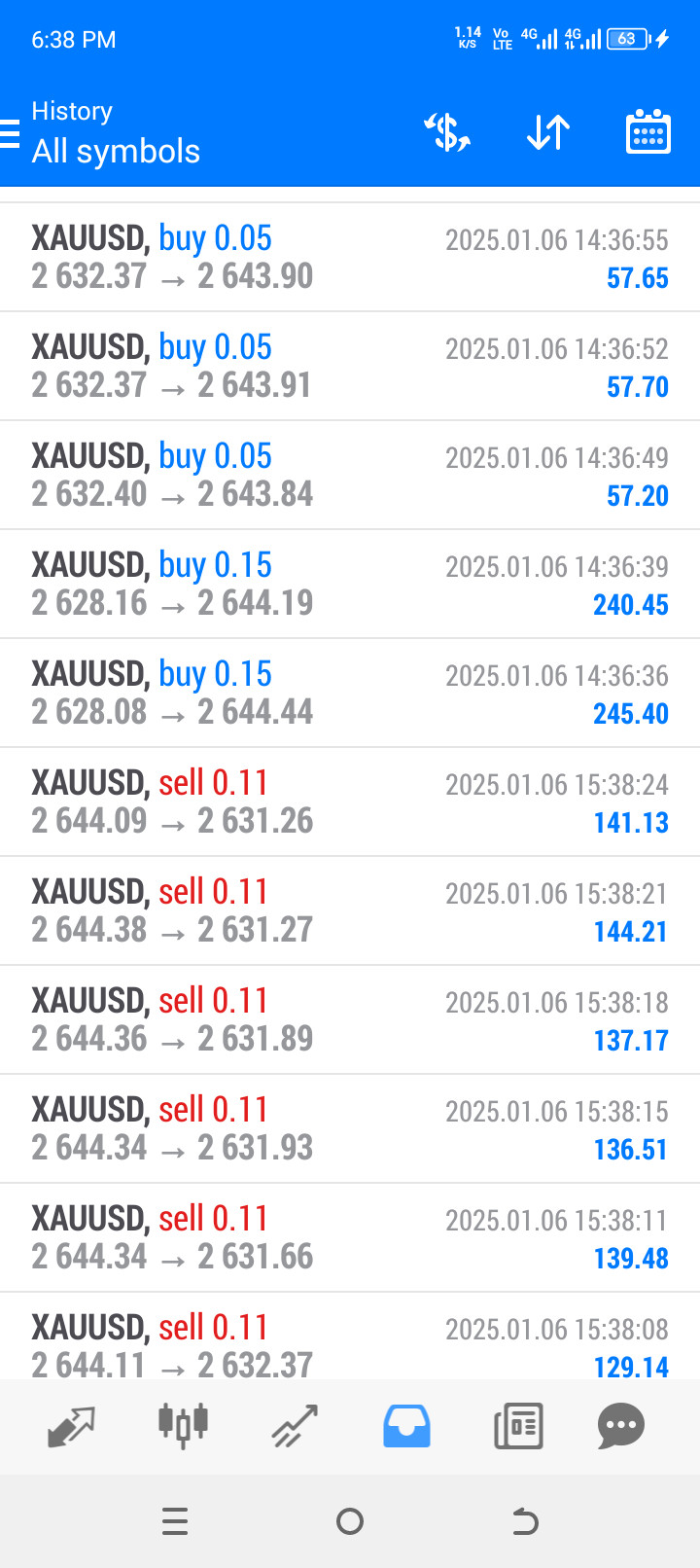Select the buy 0.15 trade with 240.45 profit
The height and width of the screenshot is (1568, 700).
point(350,585)
